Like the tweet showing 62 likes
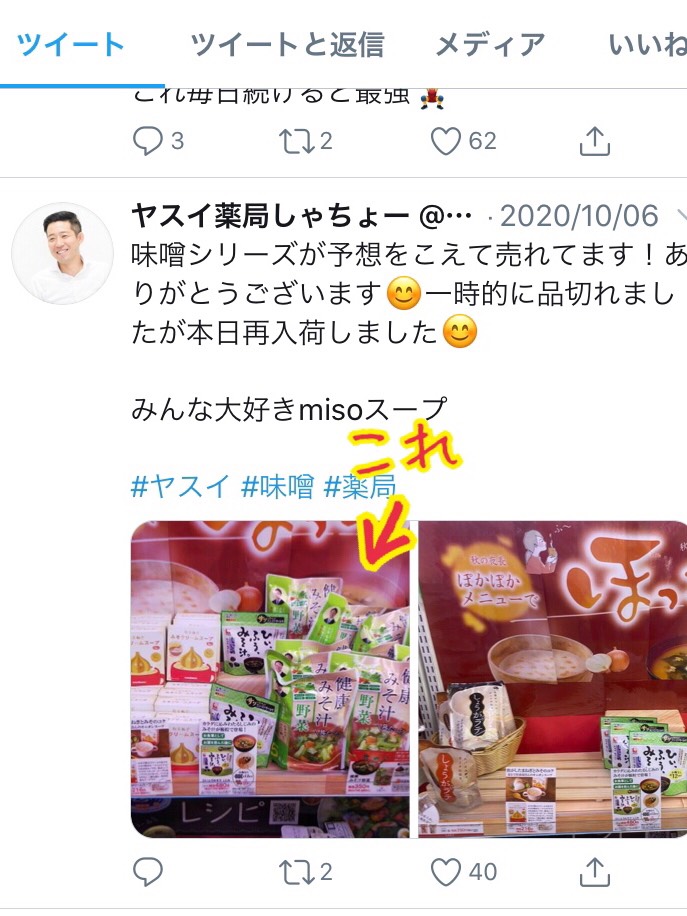The image size is (687, 916). [x=446, y=141]
